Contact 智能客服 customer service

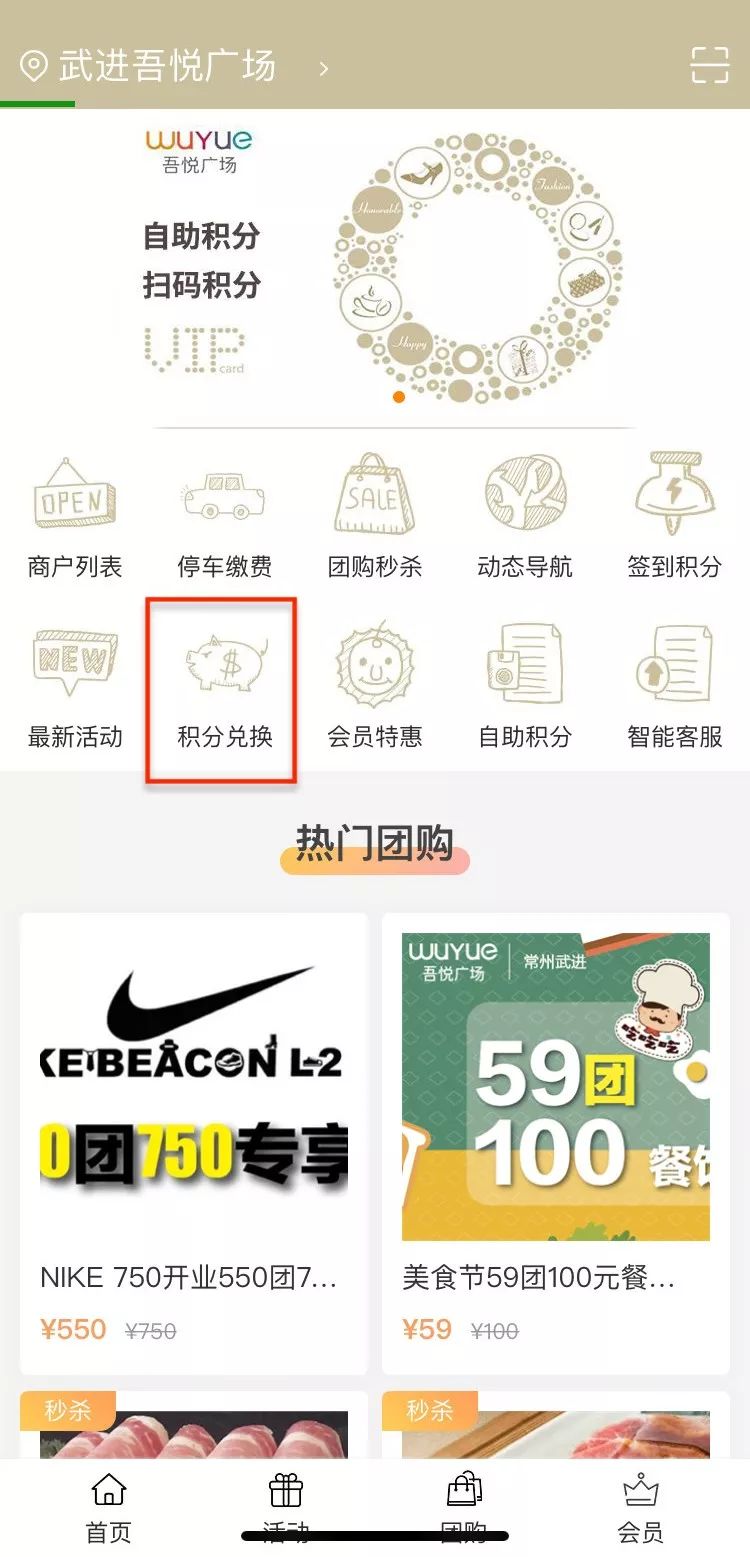click(674, 686)
